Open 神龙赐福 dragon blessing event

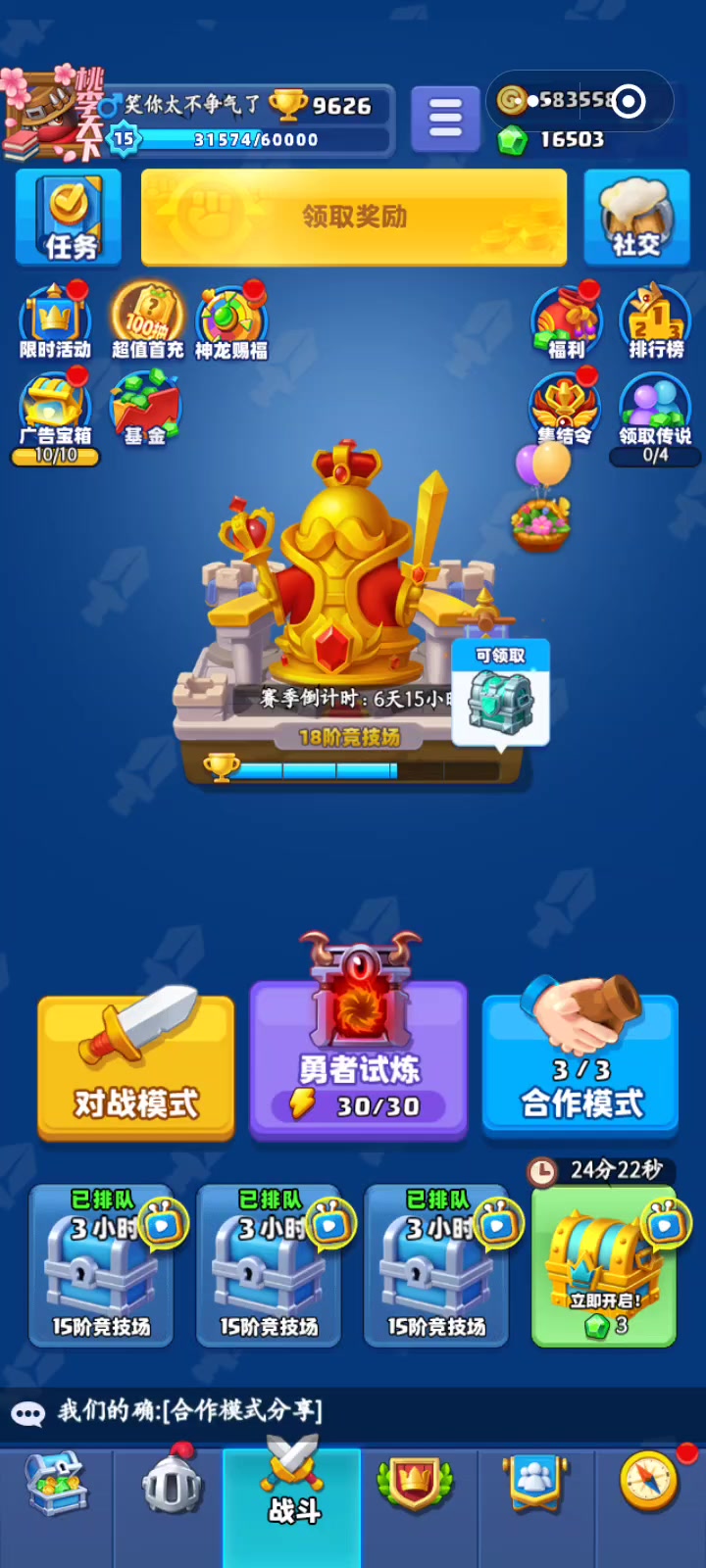231,321
